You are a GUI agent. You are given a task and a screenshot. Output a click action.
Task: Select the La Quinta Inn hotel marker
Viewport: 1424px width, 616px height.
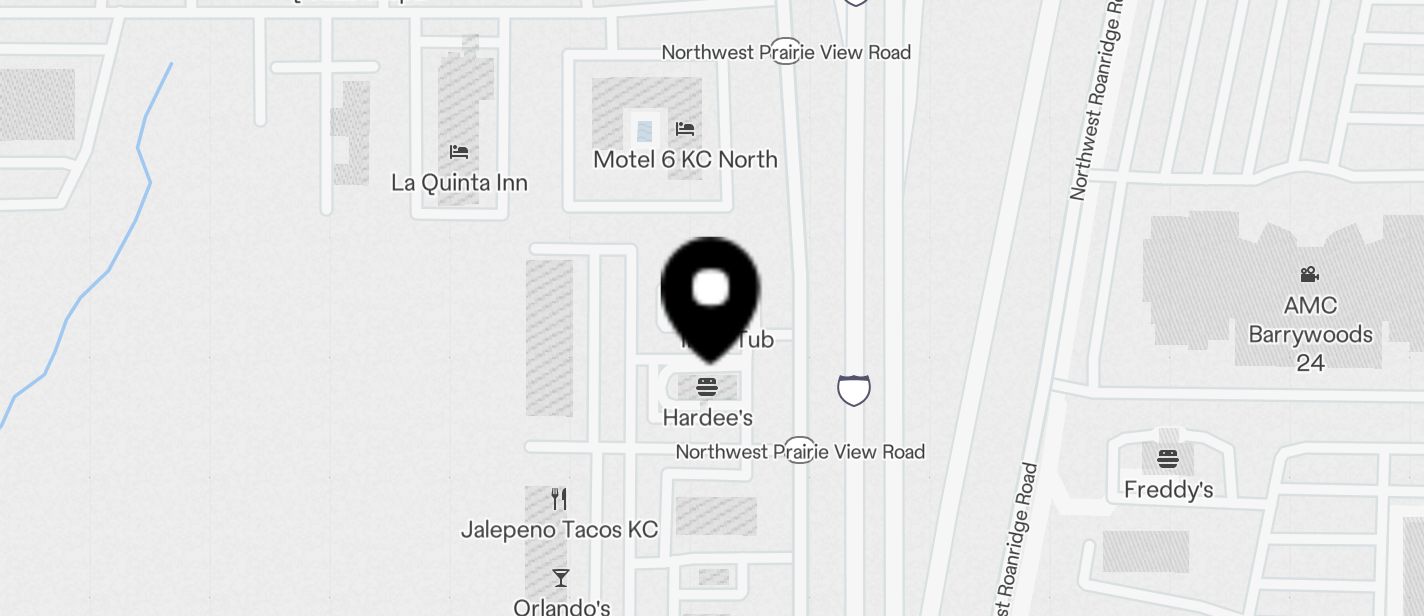pos(459,152)
